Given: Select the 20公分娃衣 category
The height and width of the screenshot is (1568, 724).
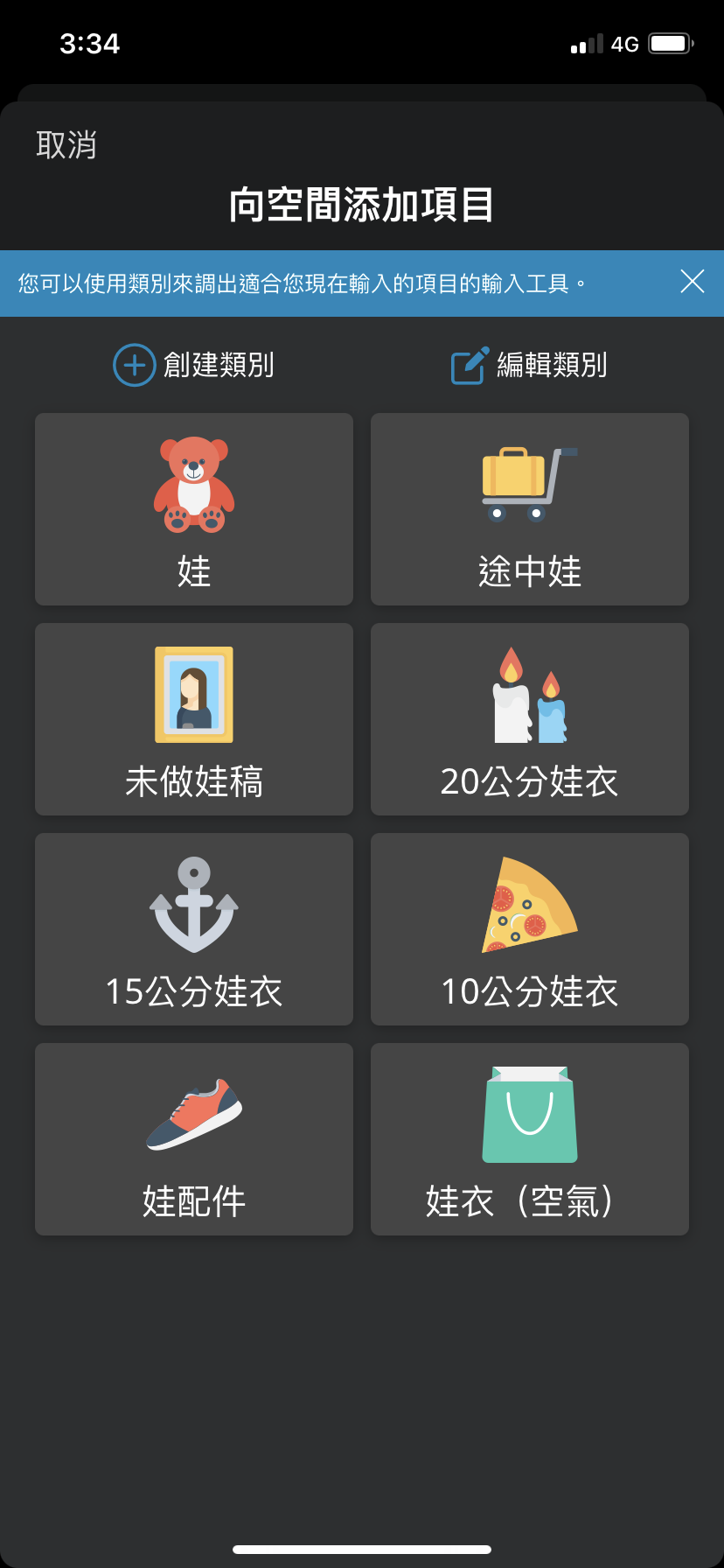Looking at the screenshot, I should tap(530, 719).
